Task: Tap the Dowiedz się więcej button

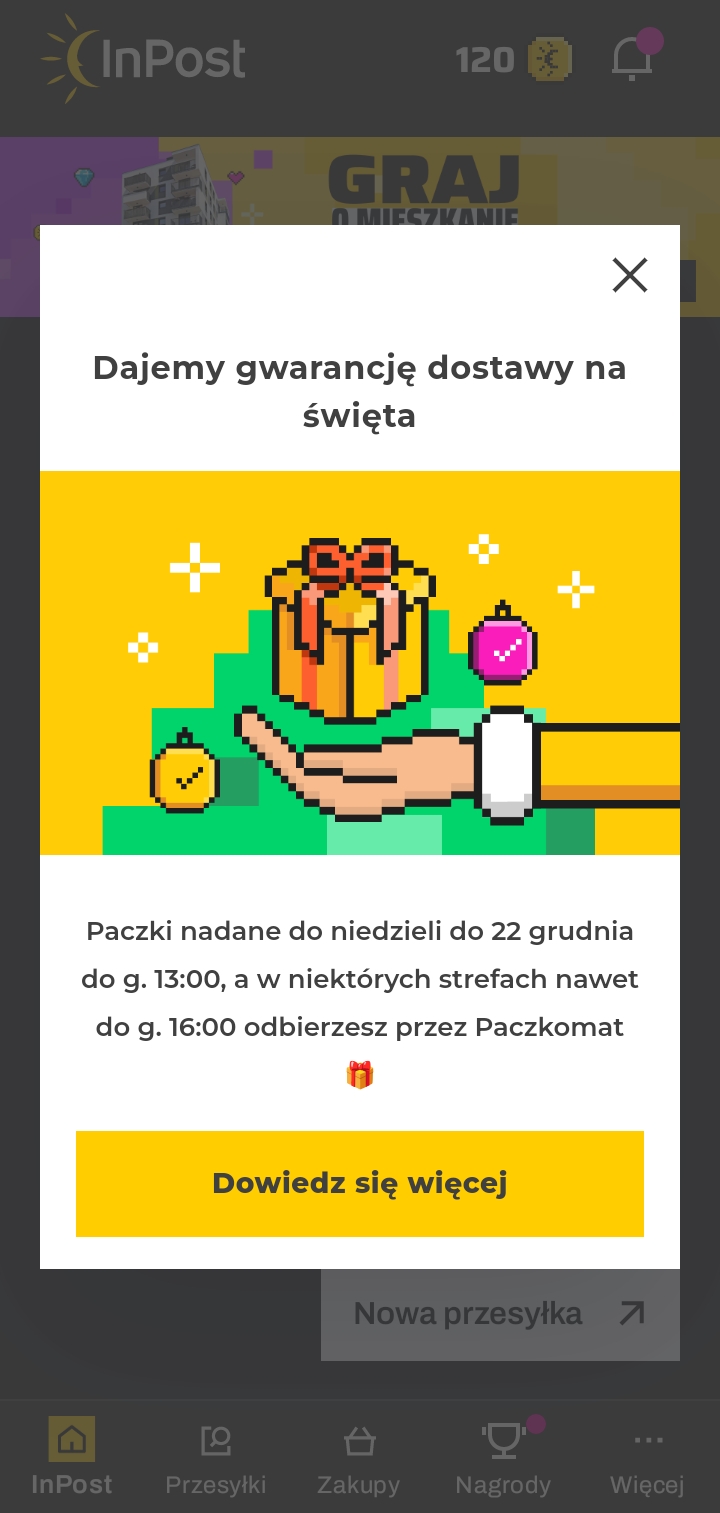Action: click(360, 1184)
